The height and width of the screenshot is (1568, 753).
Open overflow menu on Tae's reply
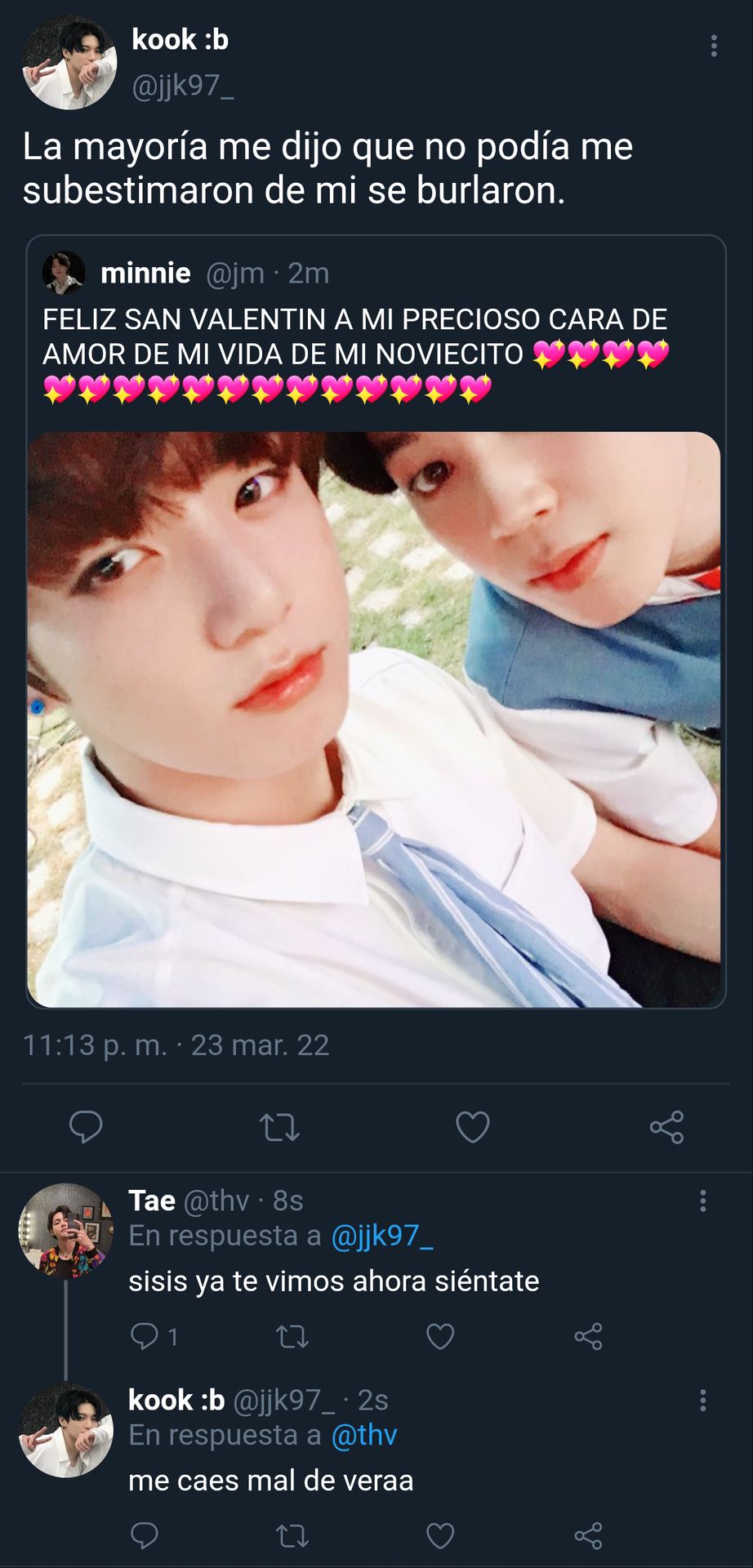pos(702,1200)
